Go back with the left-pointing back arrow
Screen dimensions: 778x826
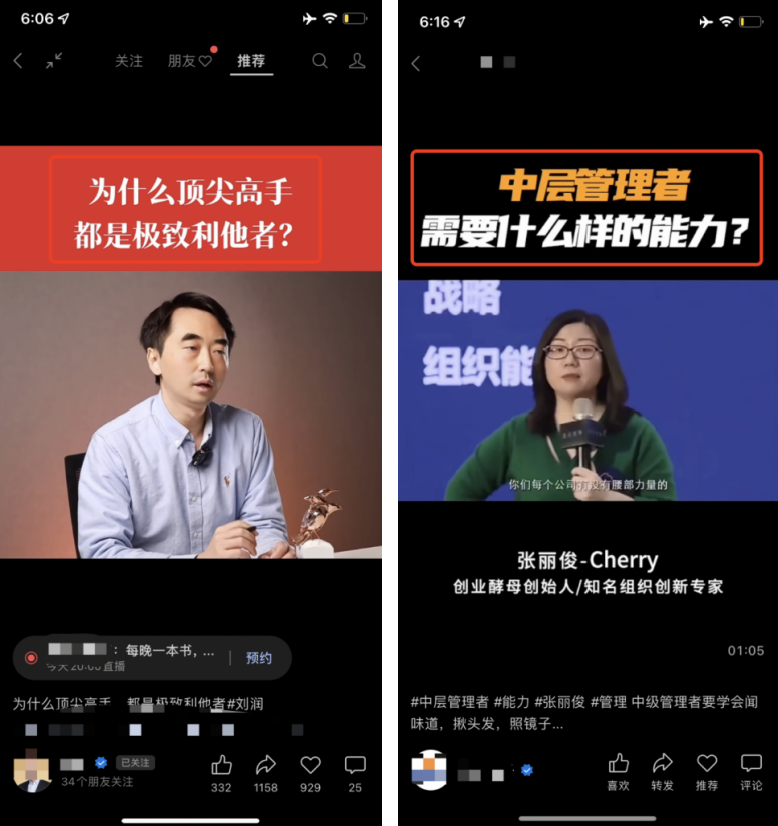(x=17, y=61)
